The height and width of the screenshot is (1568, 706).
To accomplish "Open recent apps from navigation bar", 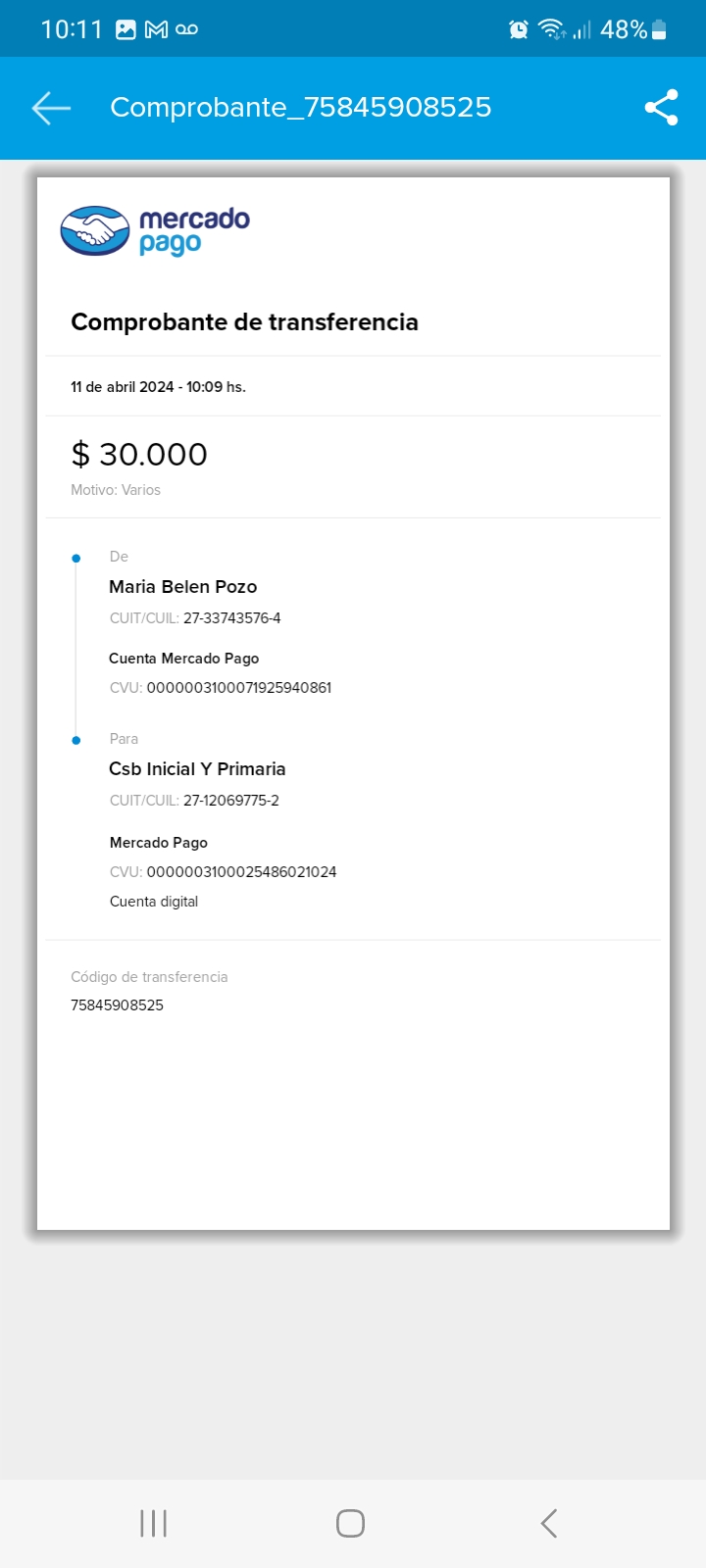I will 154,1523.
